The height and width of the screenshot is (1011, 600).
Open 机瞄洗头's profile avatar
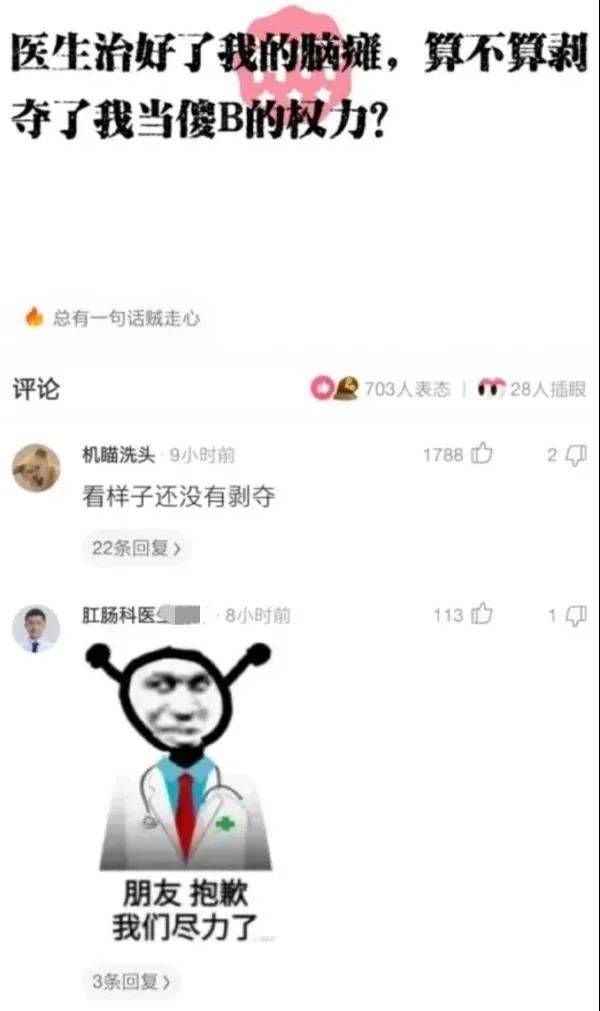coord(36,467)
